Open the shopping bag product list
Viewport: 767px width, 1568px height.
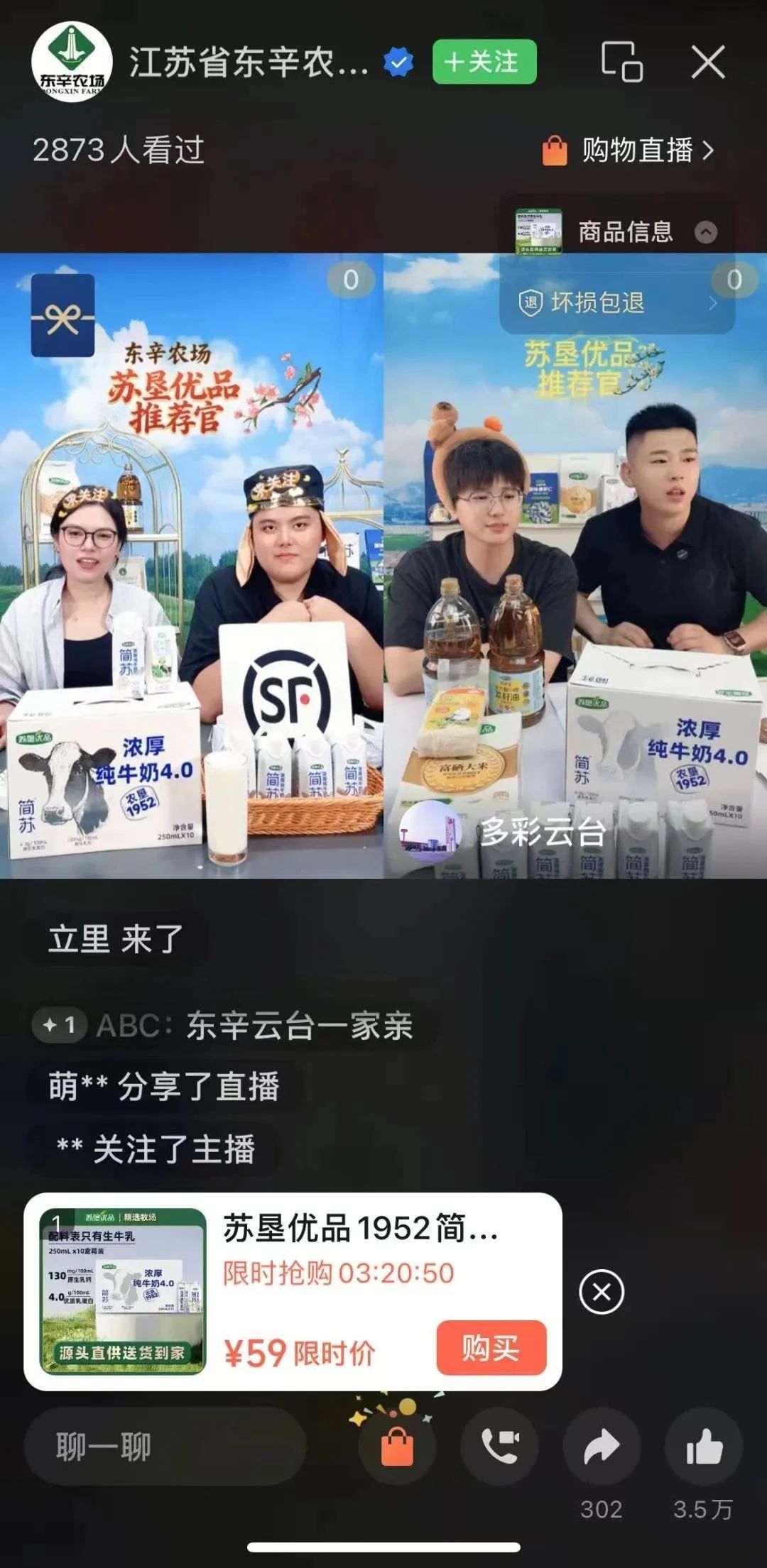coord(397,1447)
